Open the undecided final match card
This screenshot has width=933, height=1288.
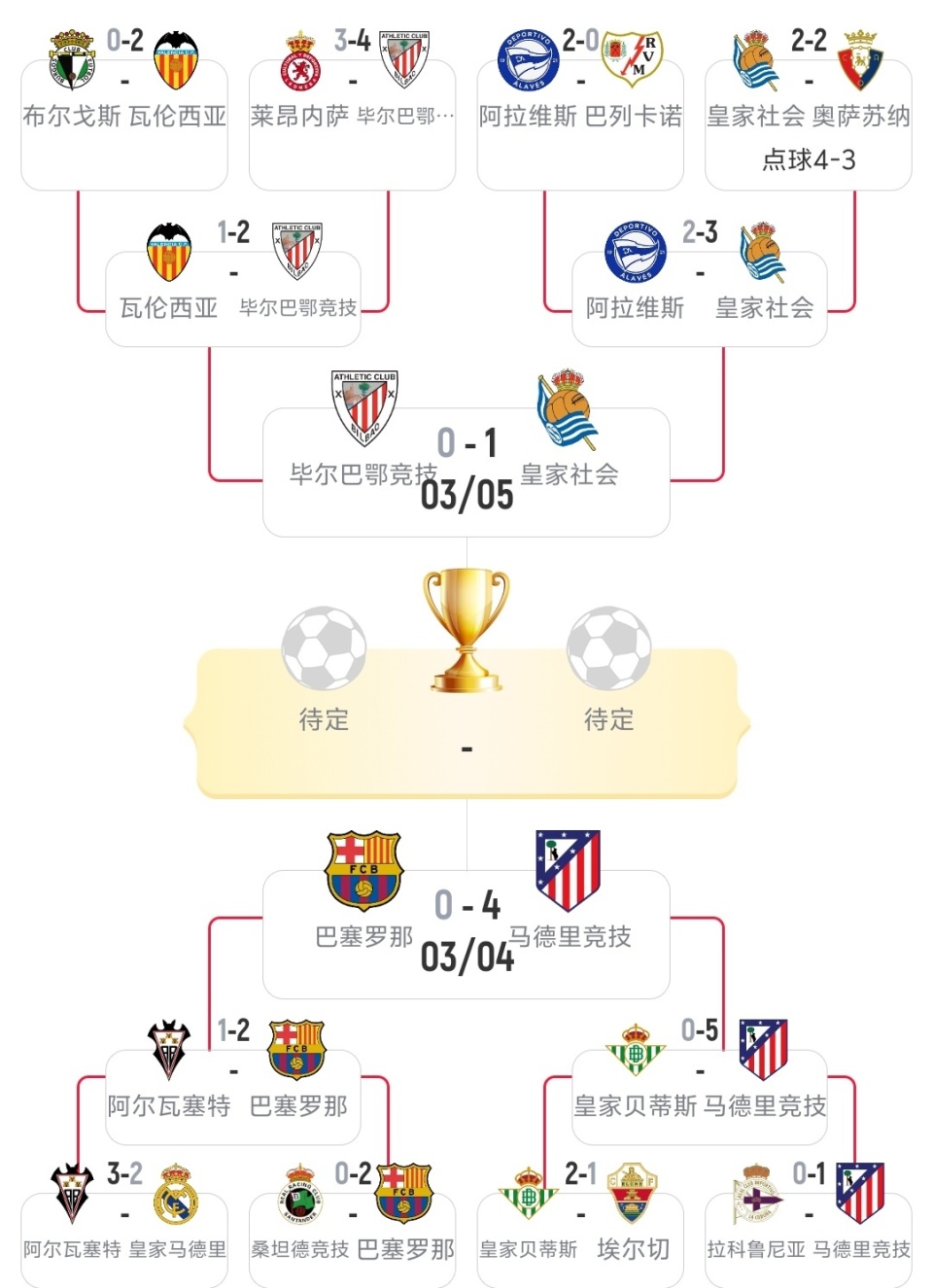click(466, 724)
